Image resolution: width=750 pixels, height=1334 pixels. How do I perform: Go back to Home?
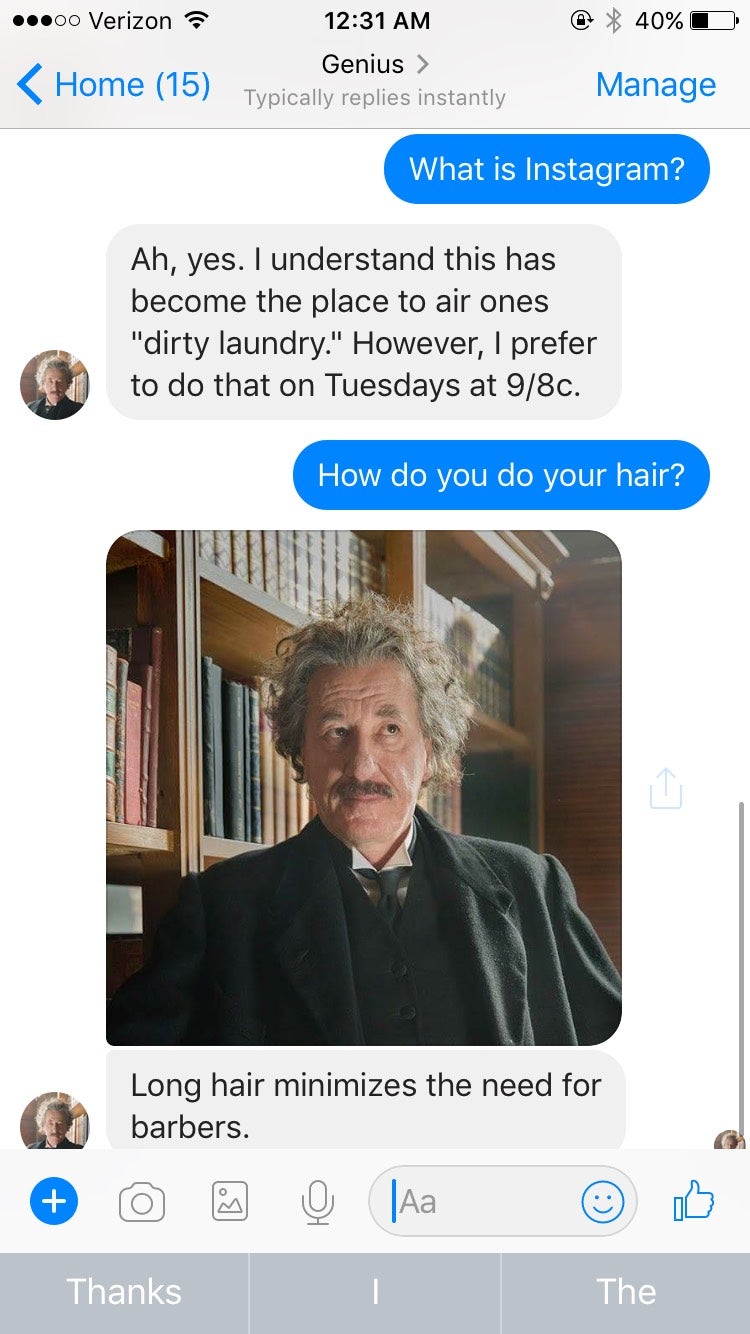click(112, 85)
